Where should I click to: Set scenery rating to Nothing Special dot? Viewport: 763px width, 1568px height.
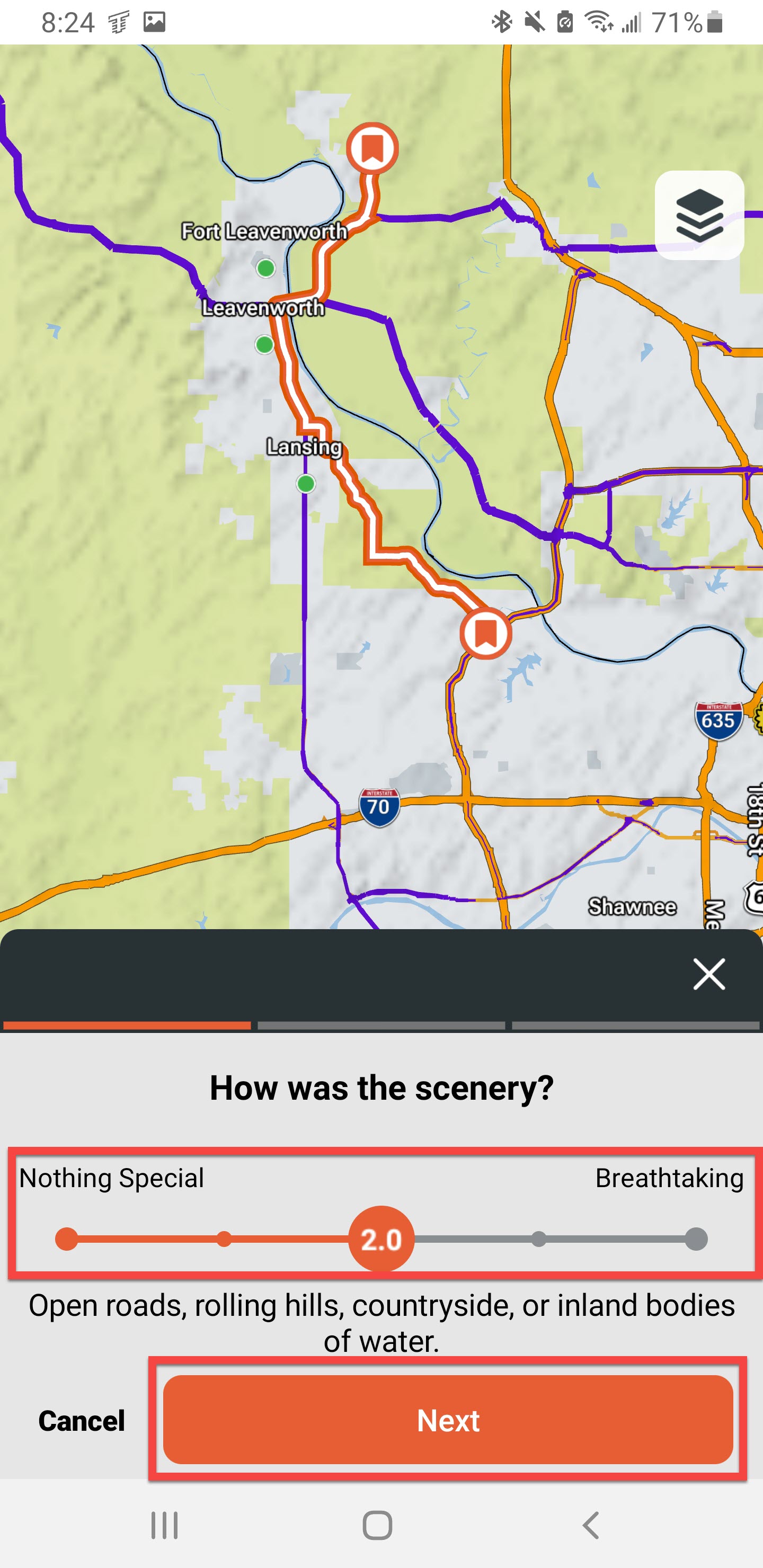point(66,1239)
